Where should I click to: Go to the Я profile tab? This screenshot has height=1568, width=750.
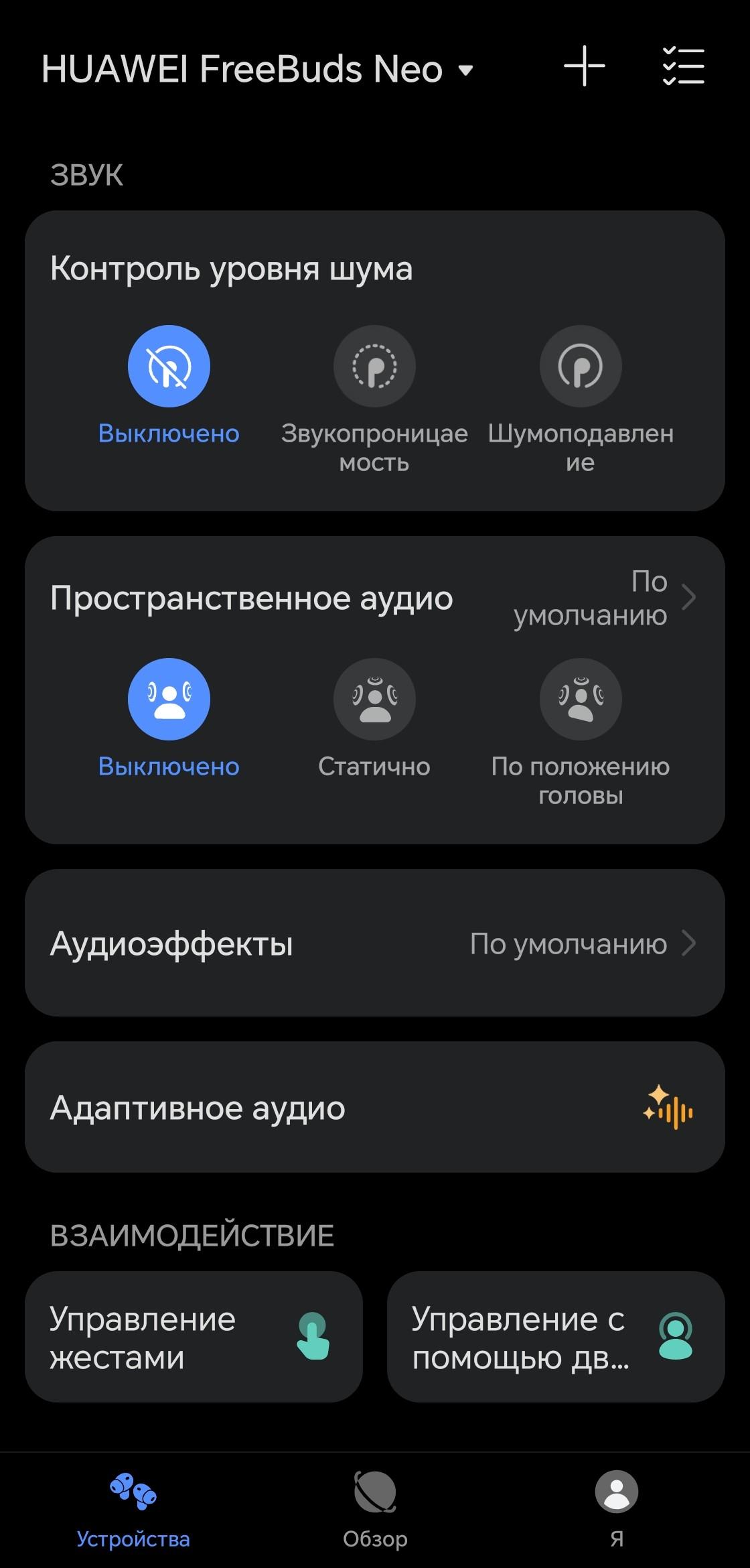[617, 1510]
